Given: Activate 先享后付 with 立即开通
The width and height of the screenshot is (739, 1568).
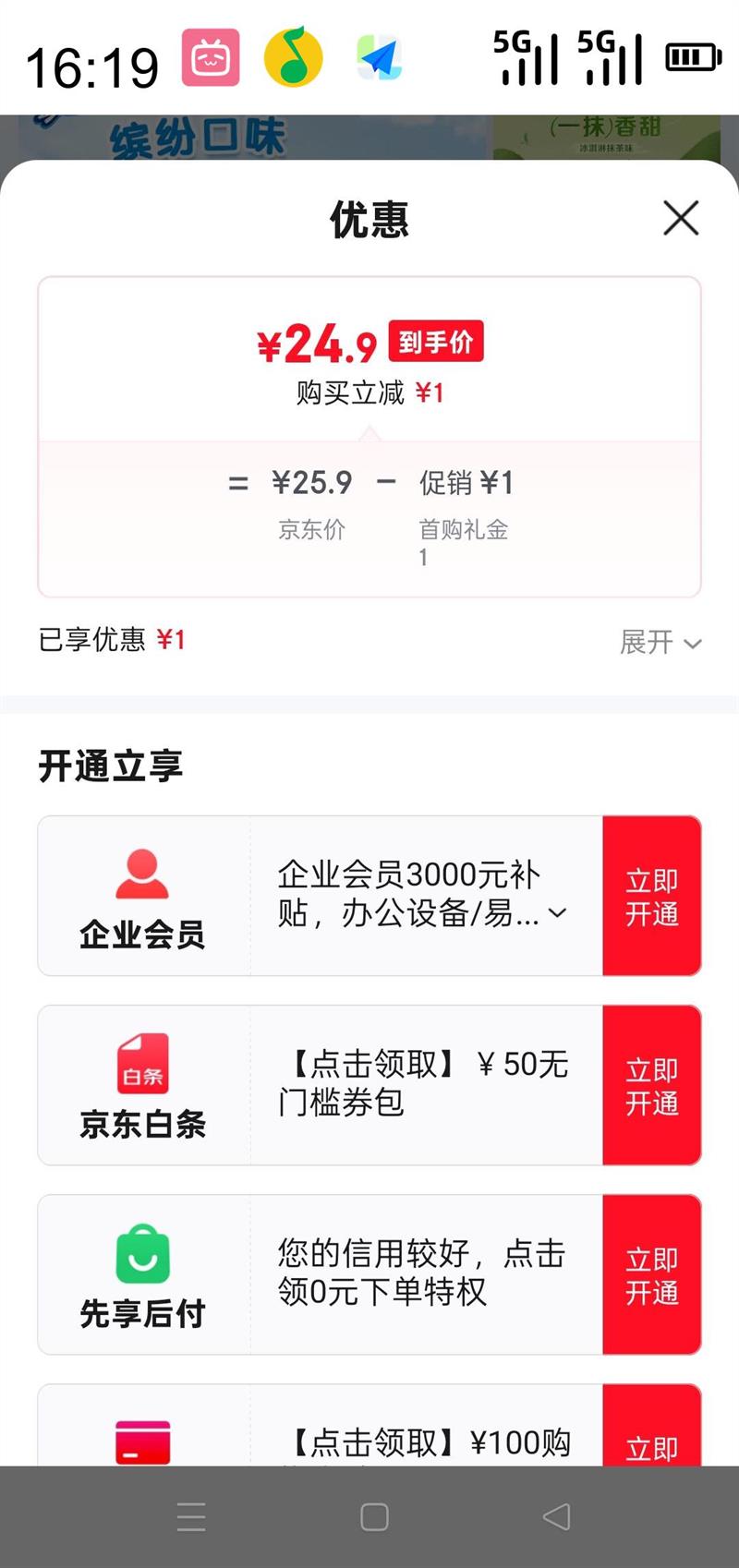Looking at the screenshot, I should tap(651, 1274).
